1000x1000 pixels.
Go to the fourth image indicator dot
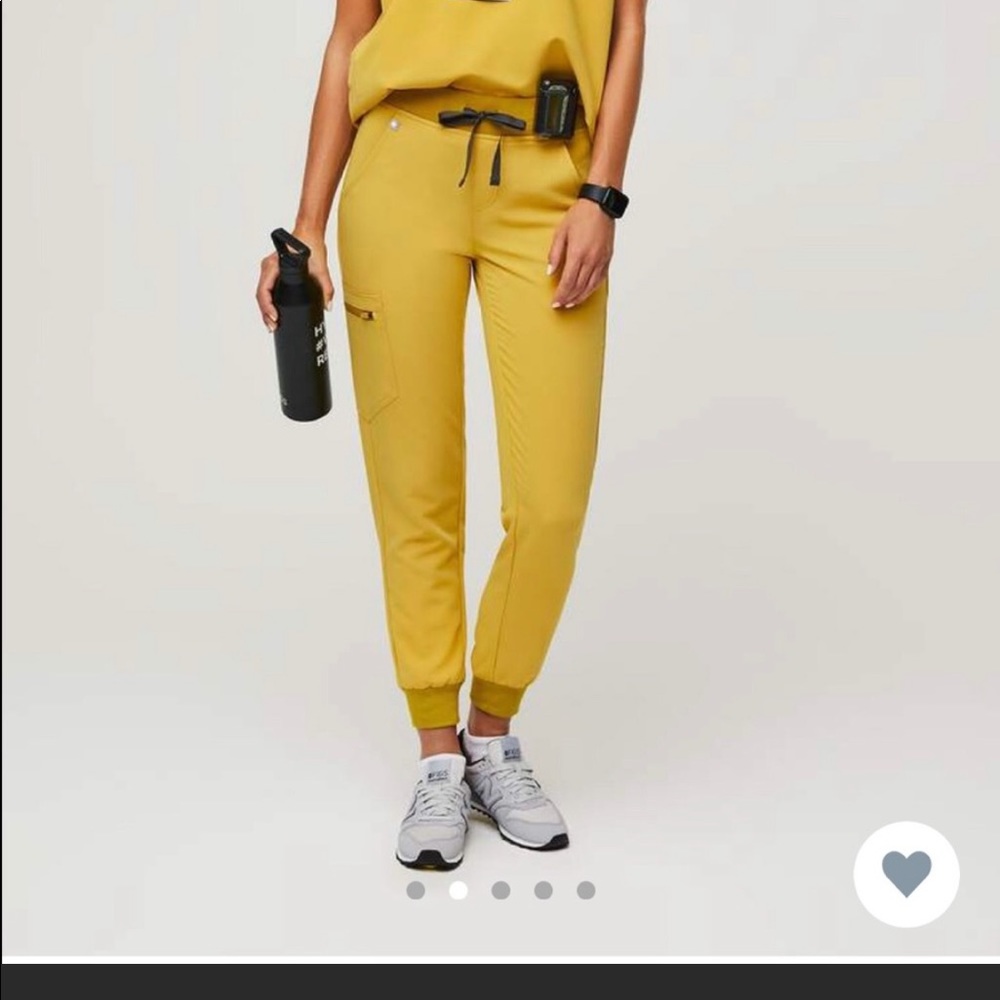click(543, 890)
